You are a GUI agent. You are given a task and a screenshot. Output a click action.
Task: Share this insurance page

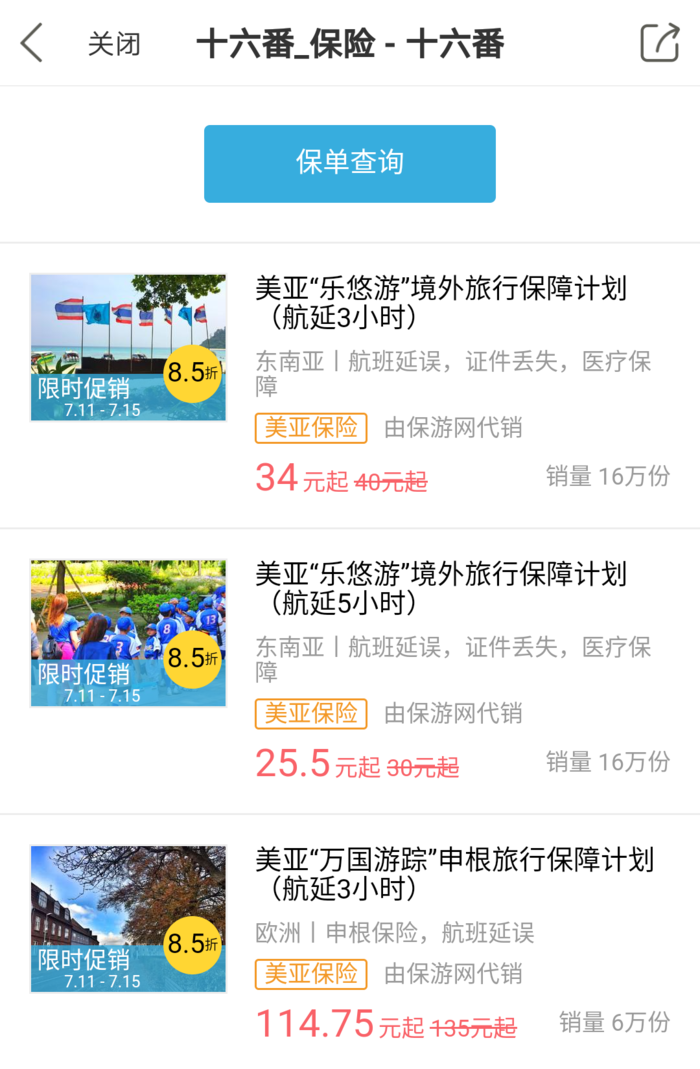659,43
